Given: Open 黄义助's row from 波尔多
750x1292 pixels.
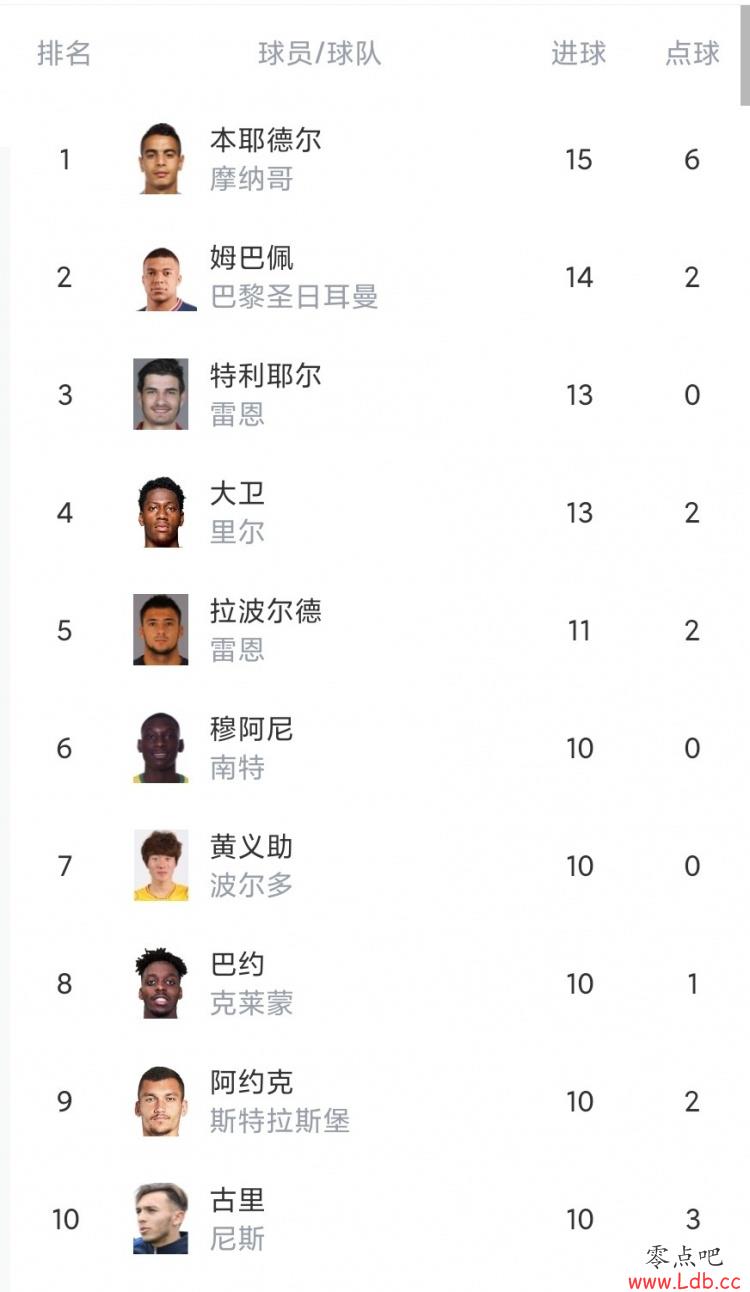Looking at the screenshot, I should click(x=375, y=866).
